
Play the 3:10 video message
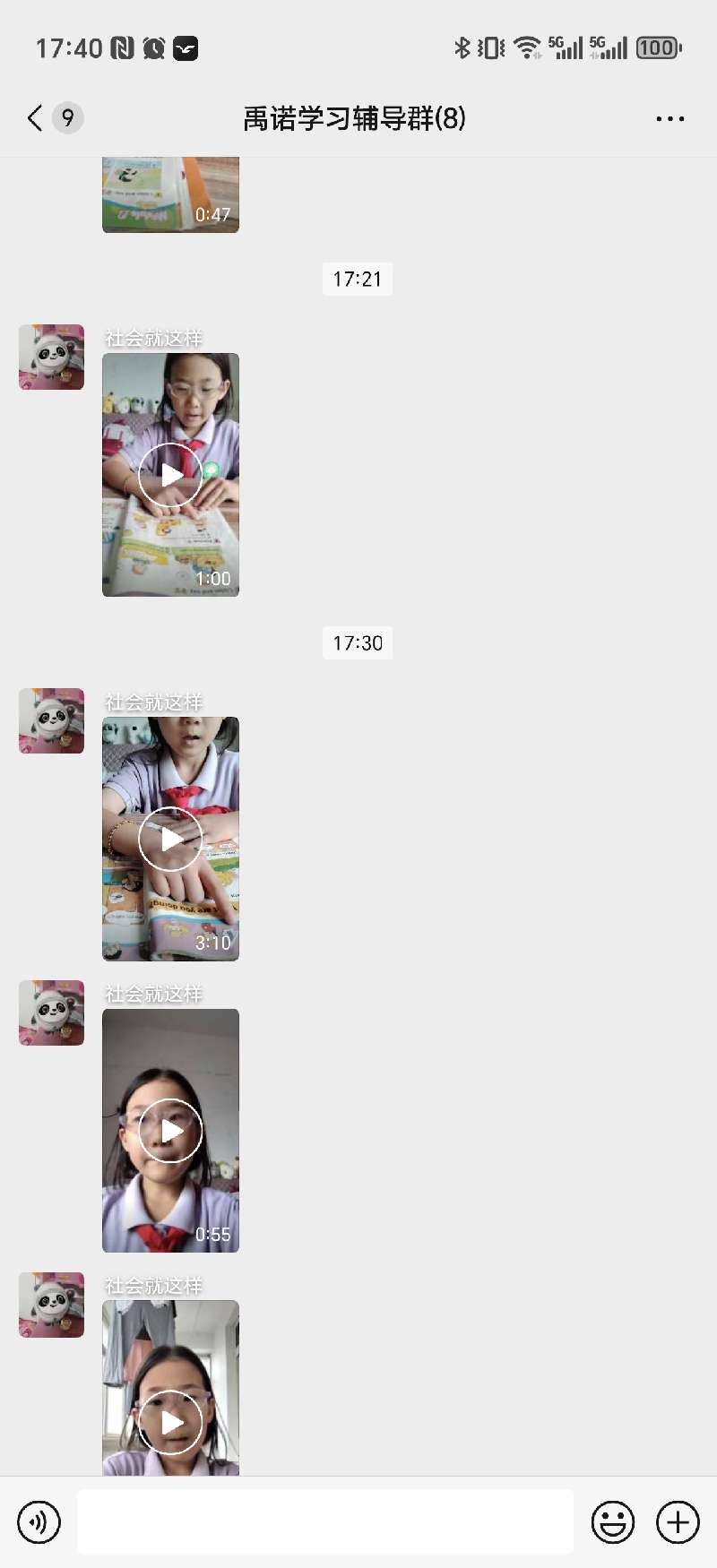[x=170, y=839]
